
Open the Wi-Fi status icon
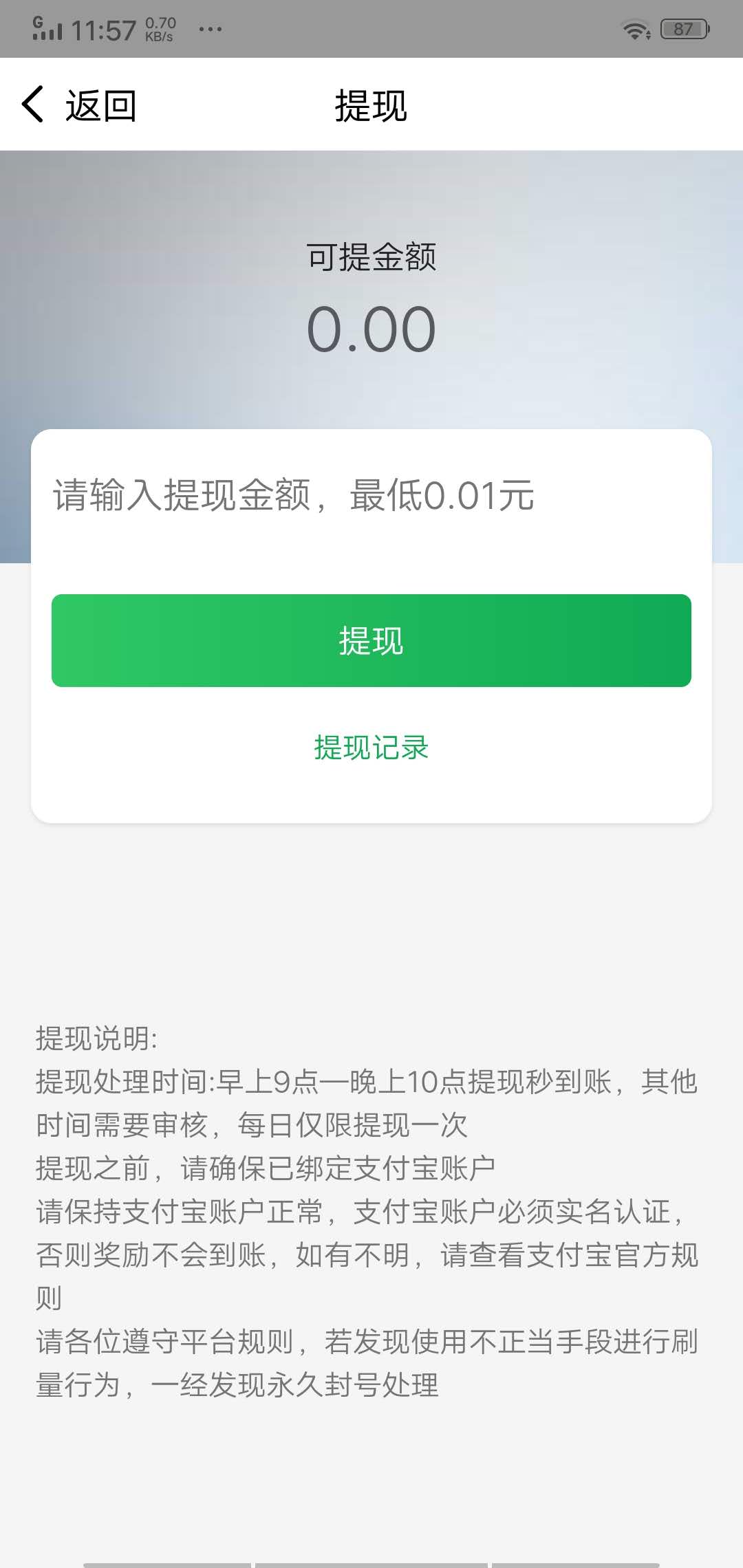(x=635, y=28)
